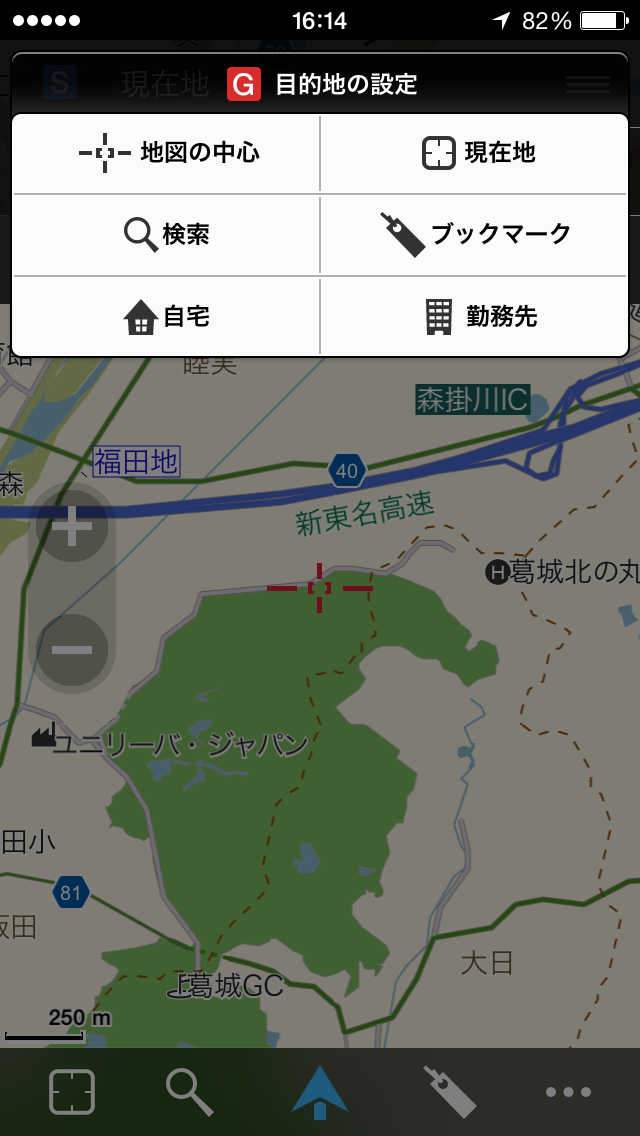The width and height of the screenshot is (640, 1136).
Task: Open bookmarks tag in bottom toolbar
Action: (449, 1092)
